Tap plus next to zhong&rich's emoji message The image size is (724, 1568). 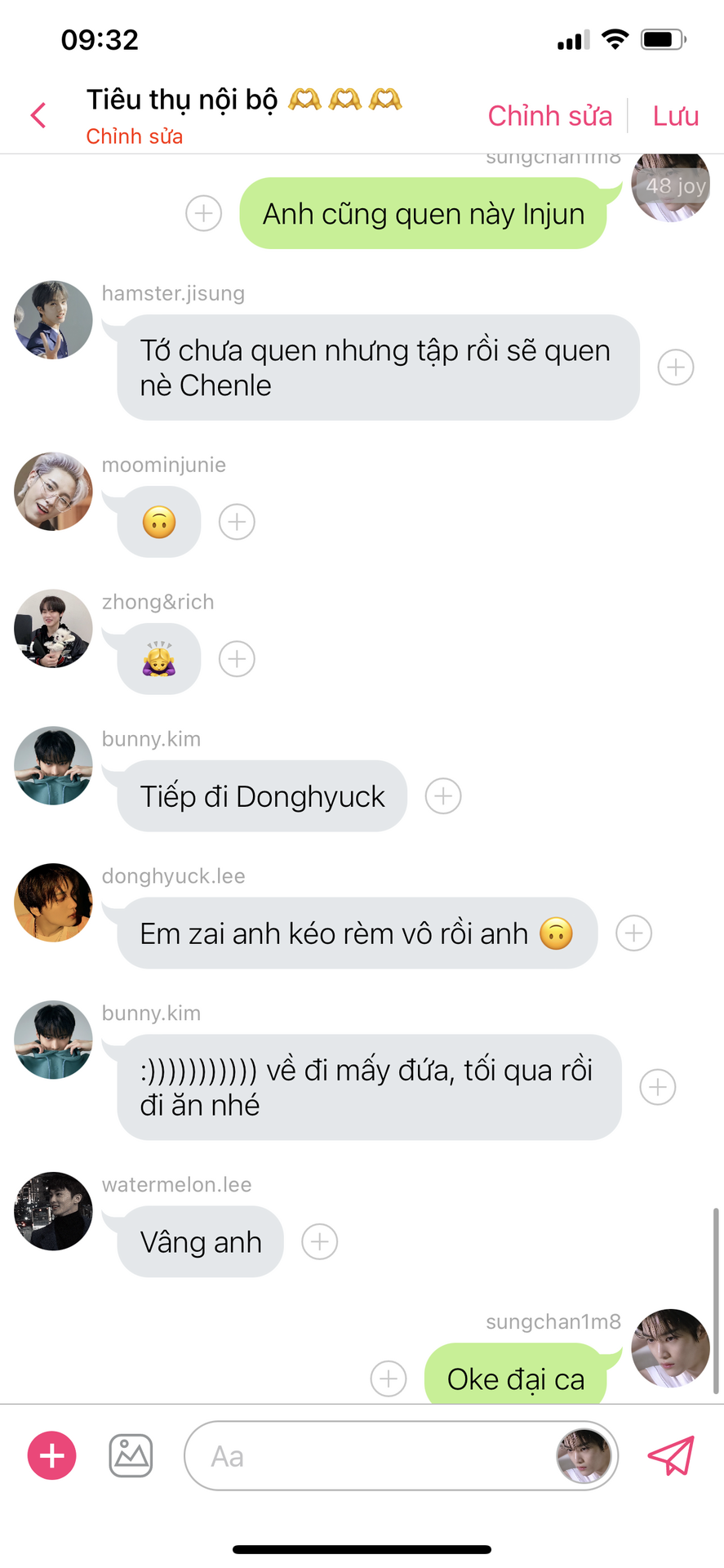coord(237,659)
